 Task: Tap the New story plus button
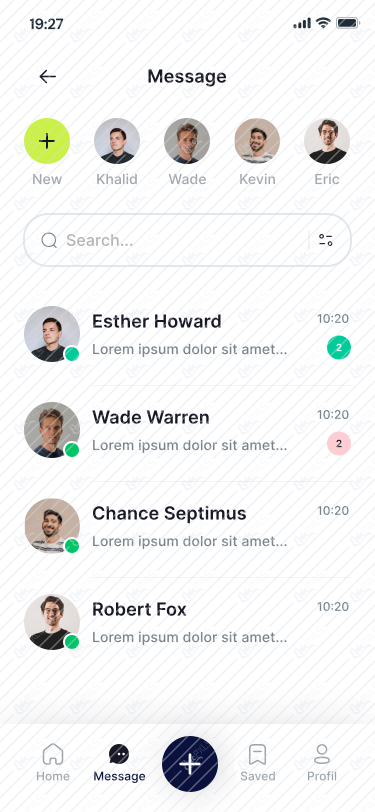(47, 141)
